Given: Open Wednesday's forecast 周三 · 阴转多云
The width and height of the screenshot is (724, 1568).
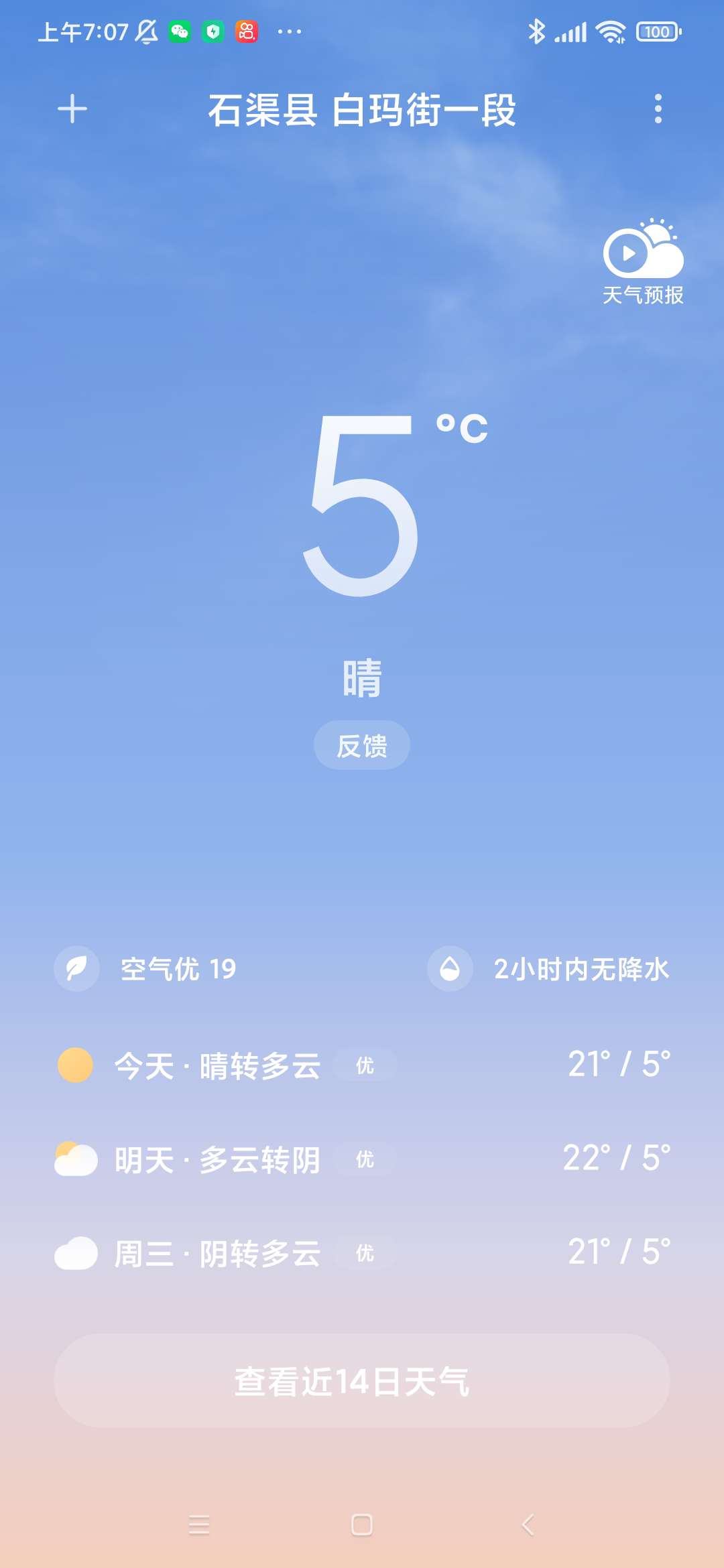Looking at the screenshot, I should [362, 1253].
